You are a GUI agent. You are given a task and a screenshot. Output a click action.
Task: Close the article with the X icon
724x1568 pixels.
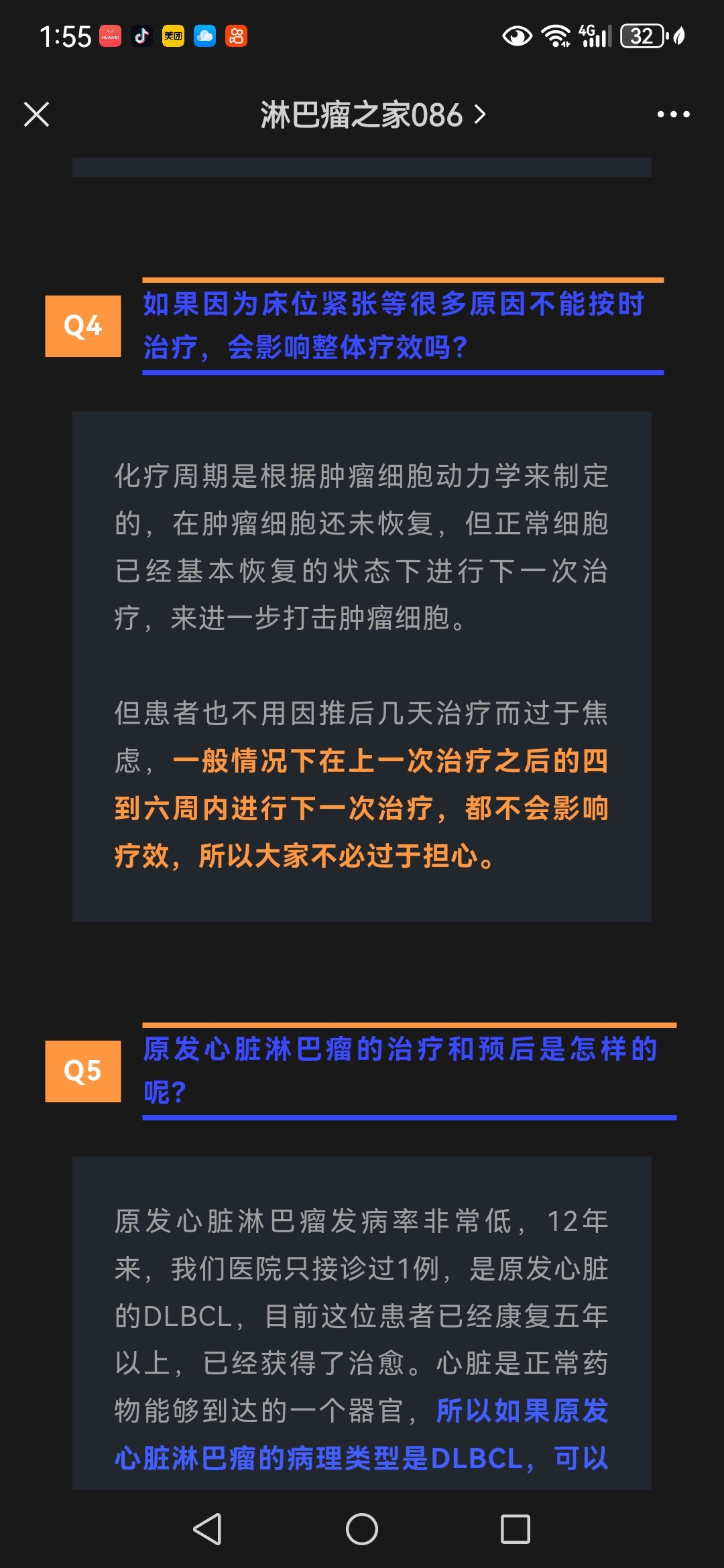coord(37,114)
